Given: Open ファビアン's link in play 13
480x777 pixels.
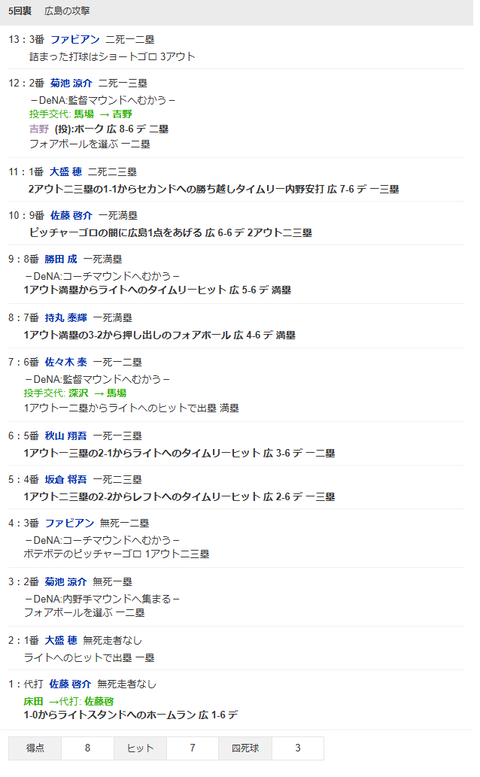Looking at the screenshot, I should pos(75,40).
